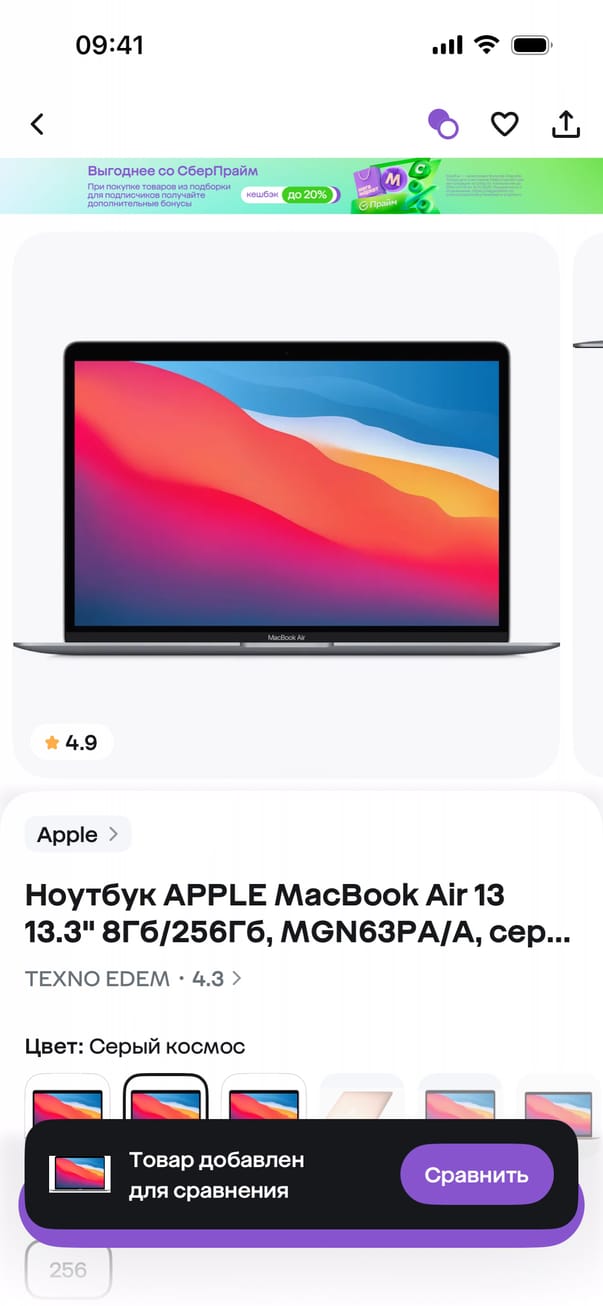
Task: Open the СберПрайм promo banner
Action: (301, 186)
